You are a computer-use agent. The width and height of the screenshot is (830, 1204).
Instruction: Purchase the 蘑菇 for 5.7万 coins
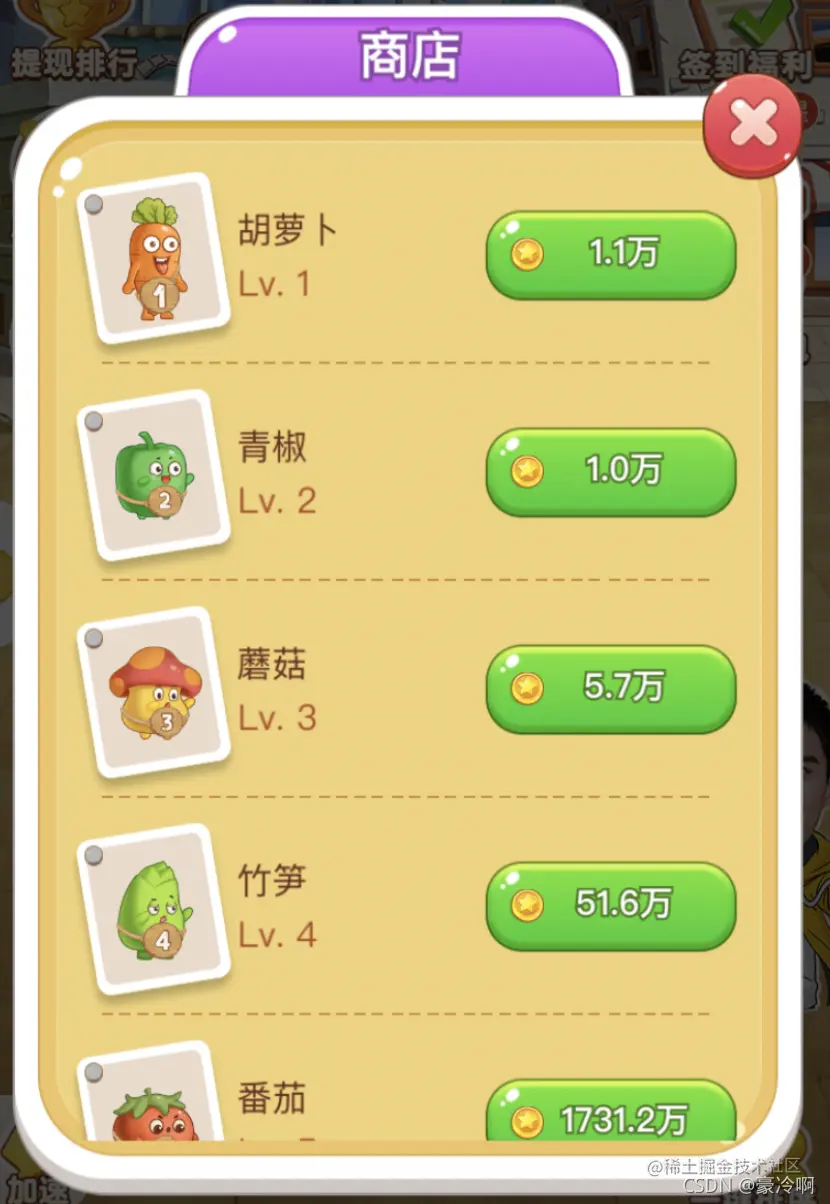tap(610, 690)
